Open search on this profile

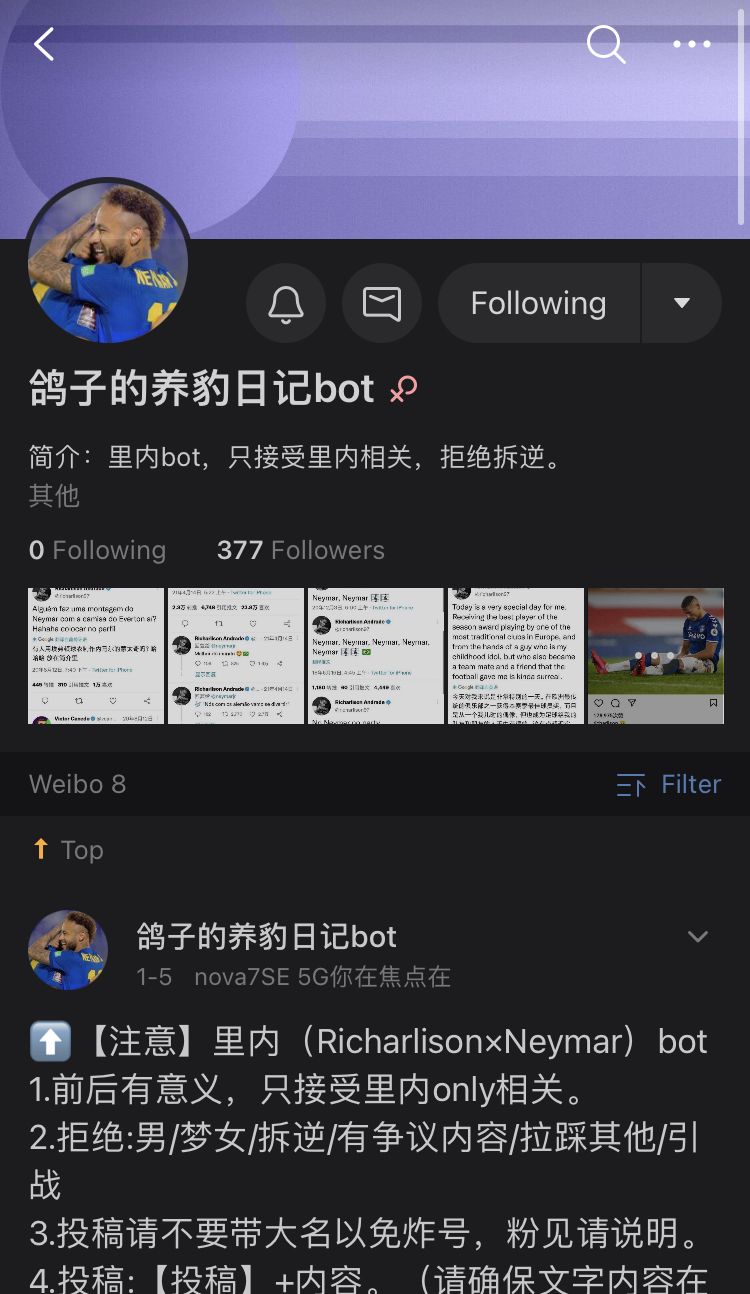[605, 44]
